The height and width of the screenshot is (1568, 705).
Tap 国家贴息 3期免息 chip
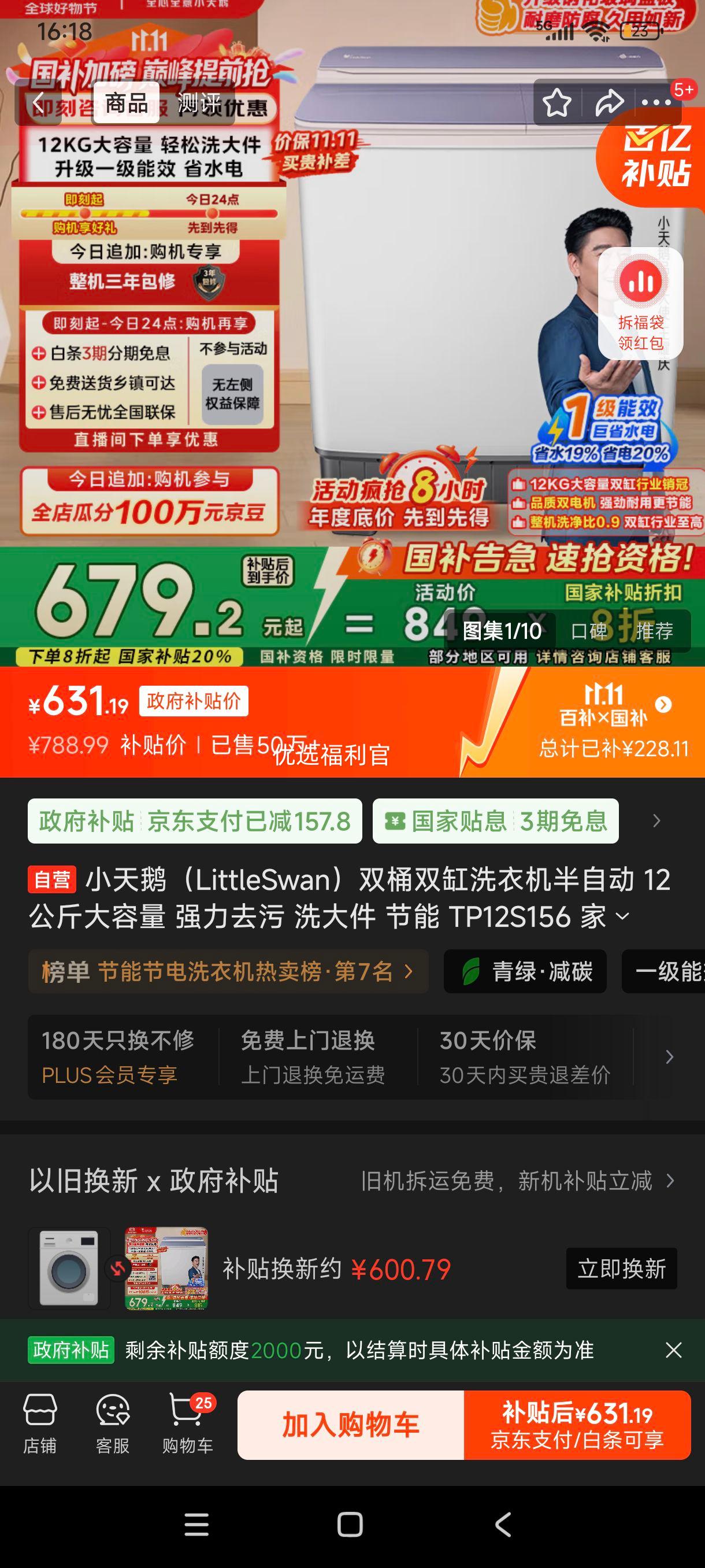point(495,821)
